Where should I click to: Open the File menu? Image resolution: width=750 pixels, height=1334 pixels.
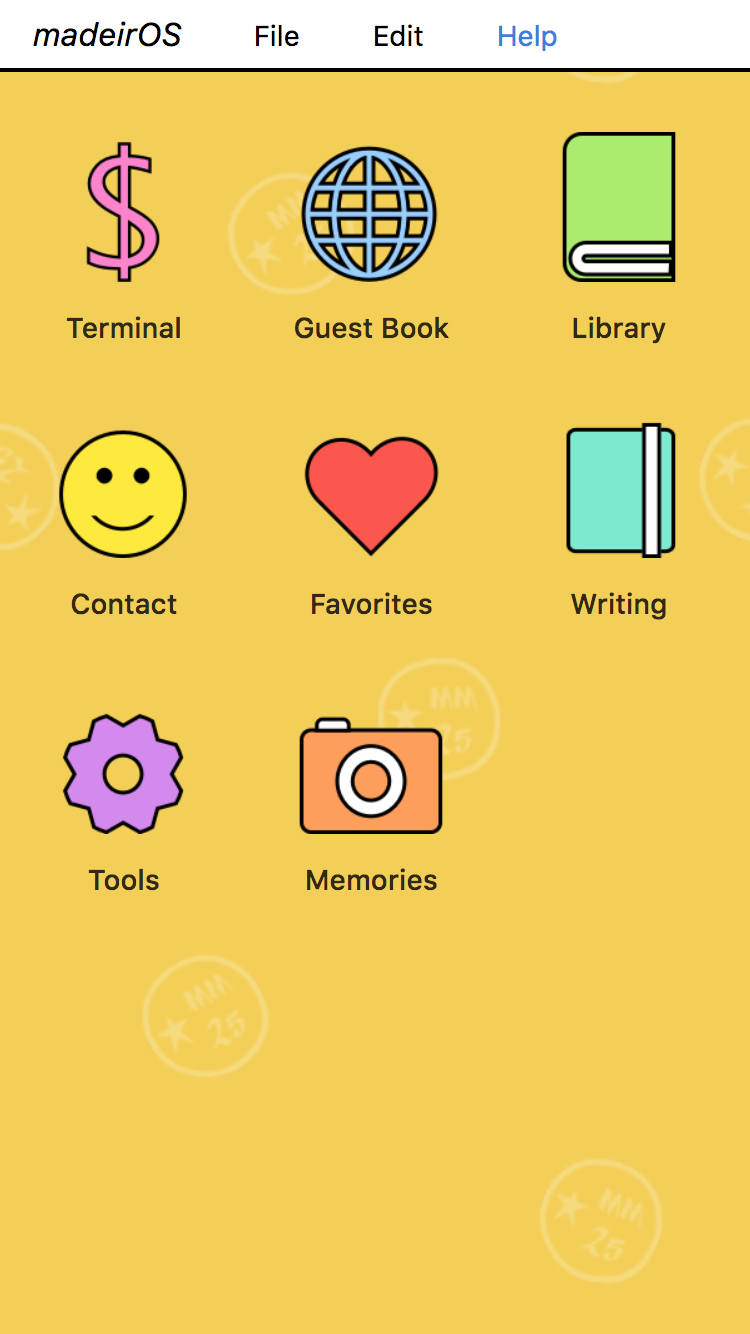pos(277,36)
